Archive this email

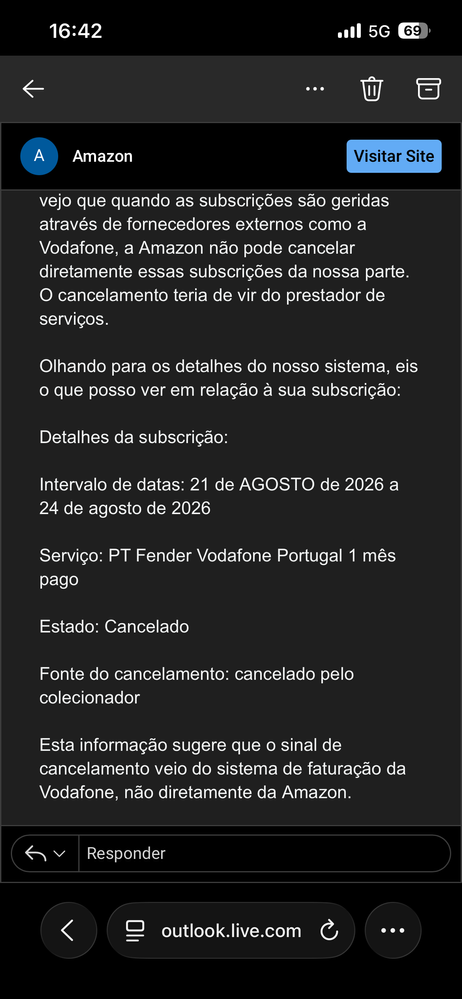(x=428, y=89)
